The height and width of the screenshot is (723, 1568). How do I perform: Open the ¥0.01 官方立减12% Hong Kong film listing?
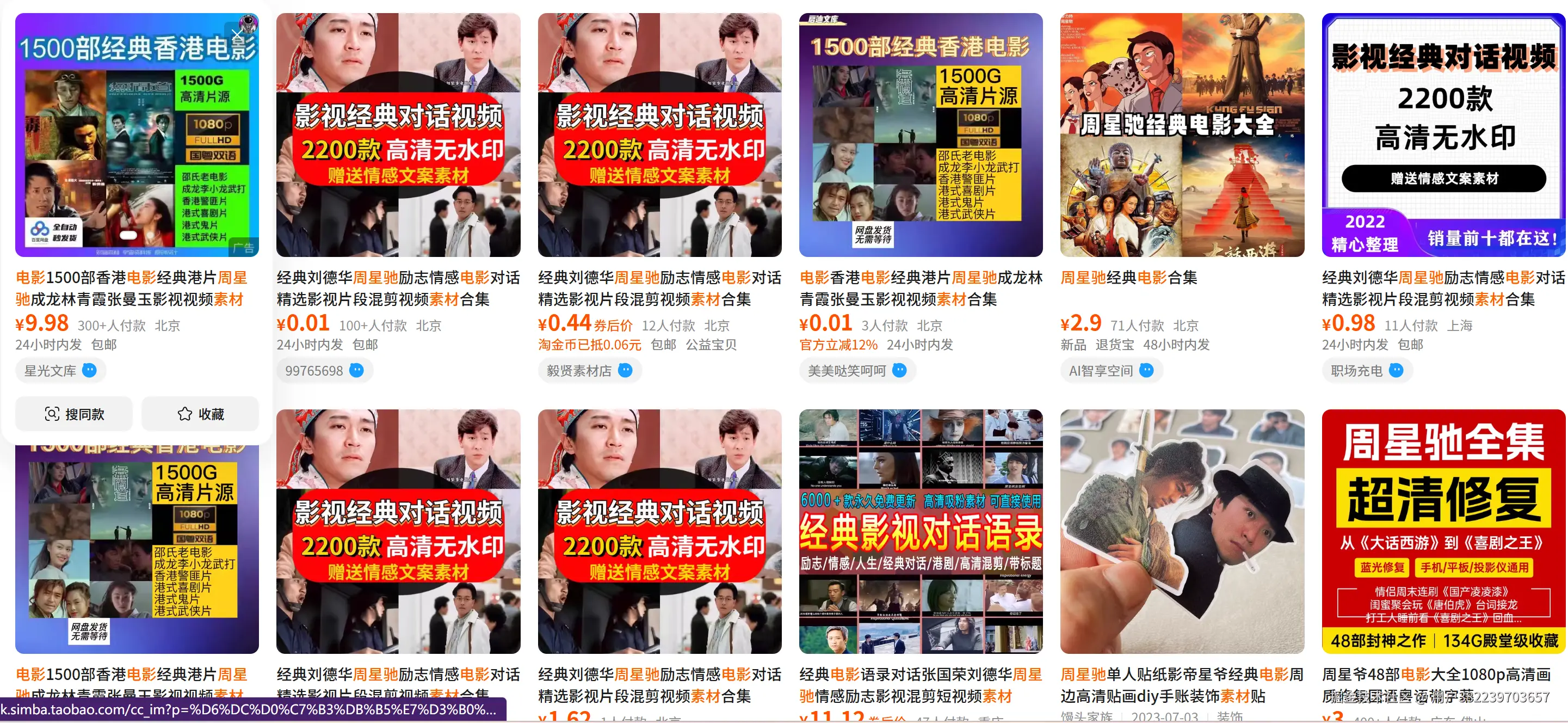point(921,135)
